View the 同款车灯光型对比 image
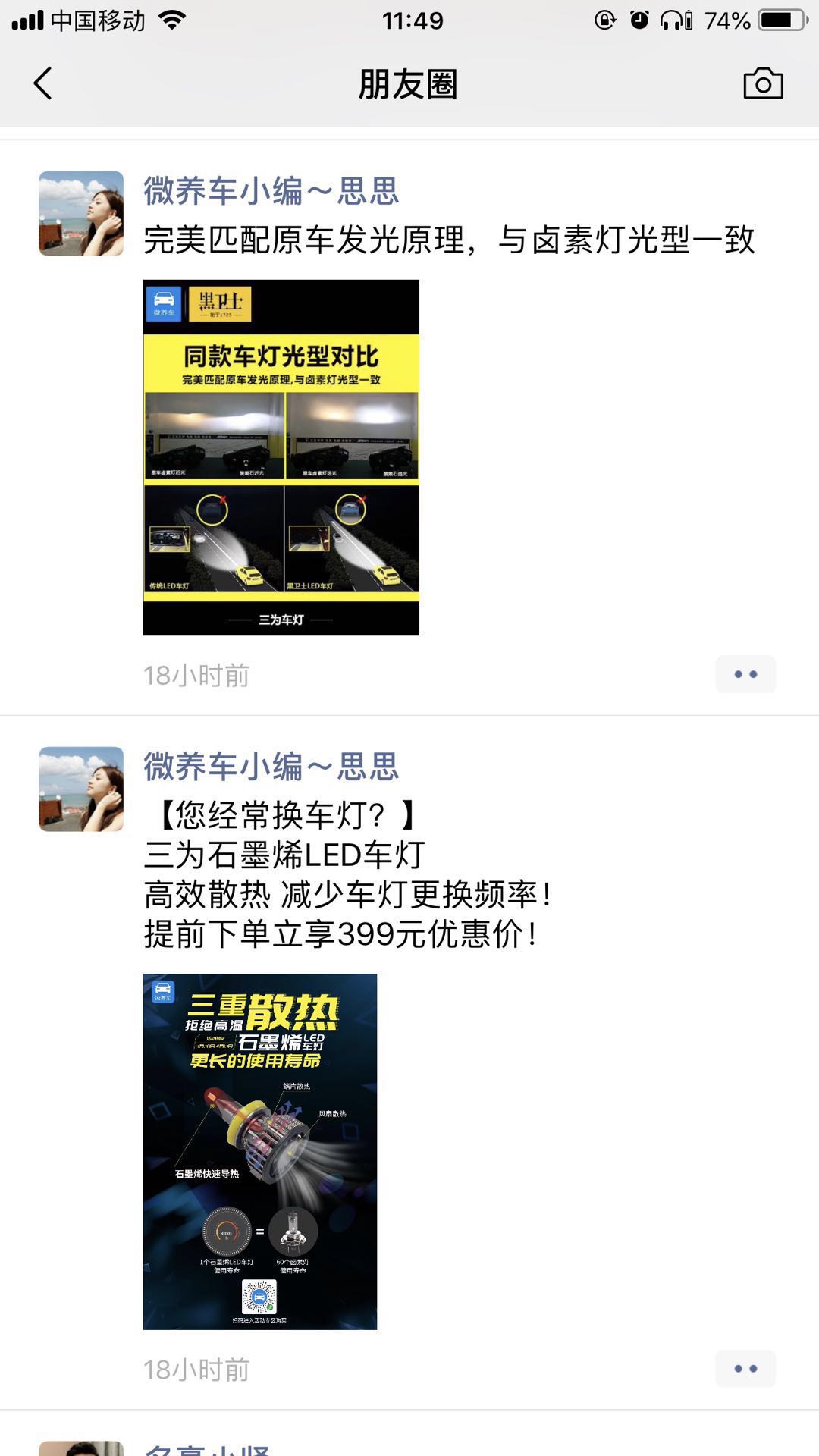Screen dimensions: 819x1456 click(281, 457)
